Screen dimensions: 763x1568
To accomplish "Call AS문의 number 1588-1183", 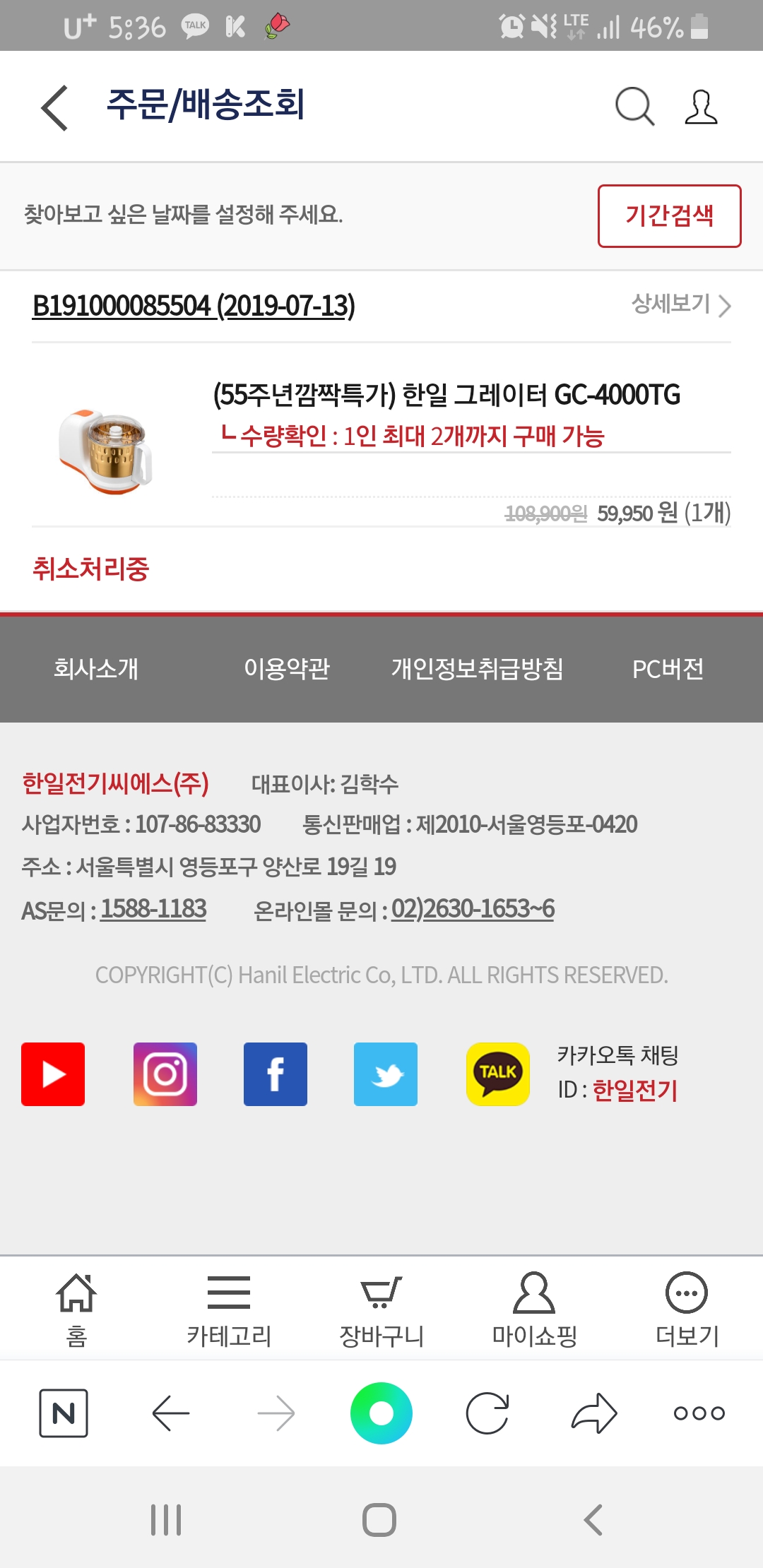I will (153, 909).
